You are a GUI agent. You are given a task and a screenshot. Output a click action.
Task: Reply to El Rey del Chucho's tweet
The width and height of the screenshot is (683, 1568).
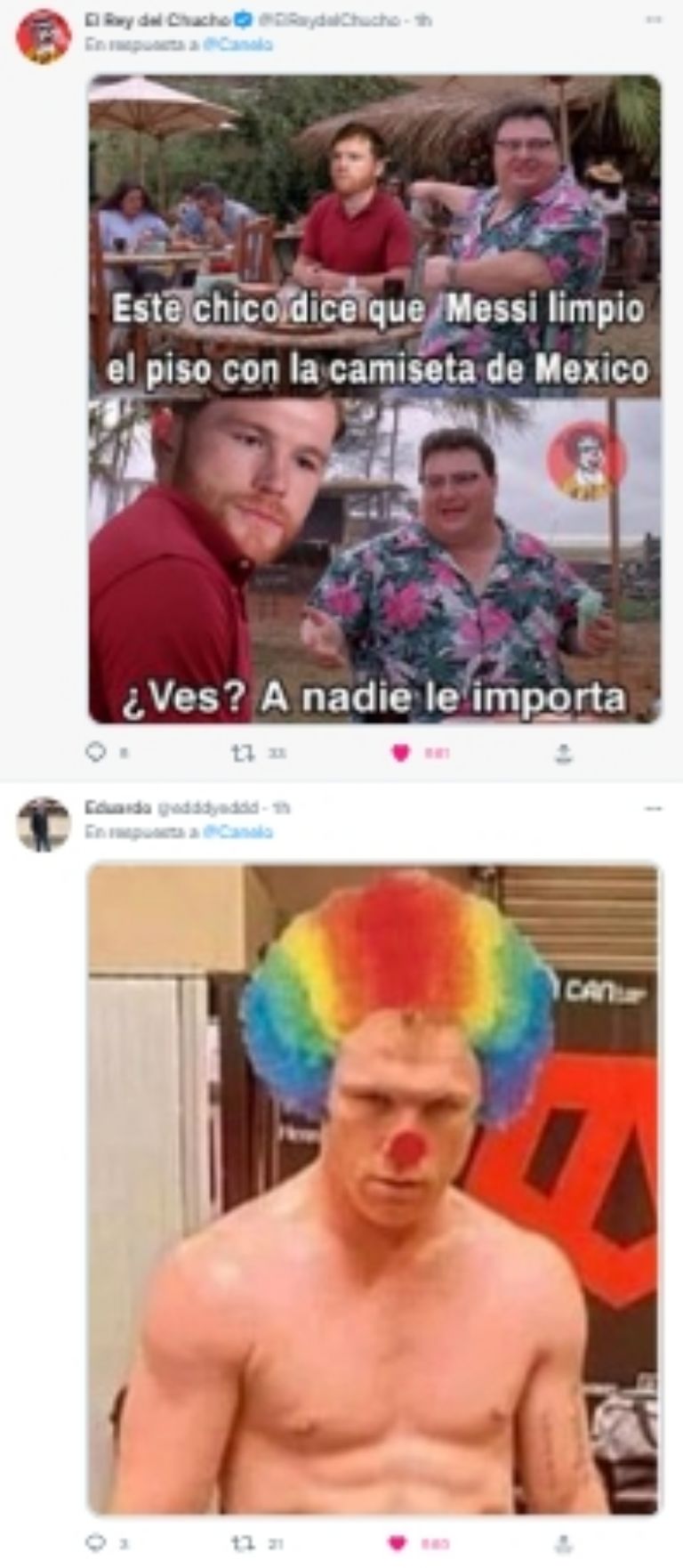pyautogui.click(x=95, y=753)
